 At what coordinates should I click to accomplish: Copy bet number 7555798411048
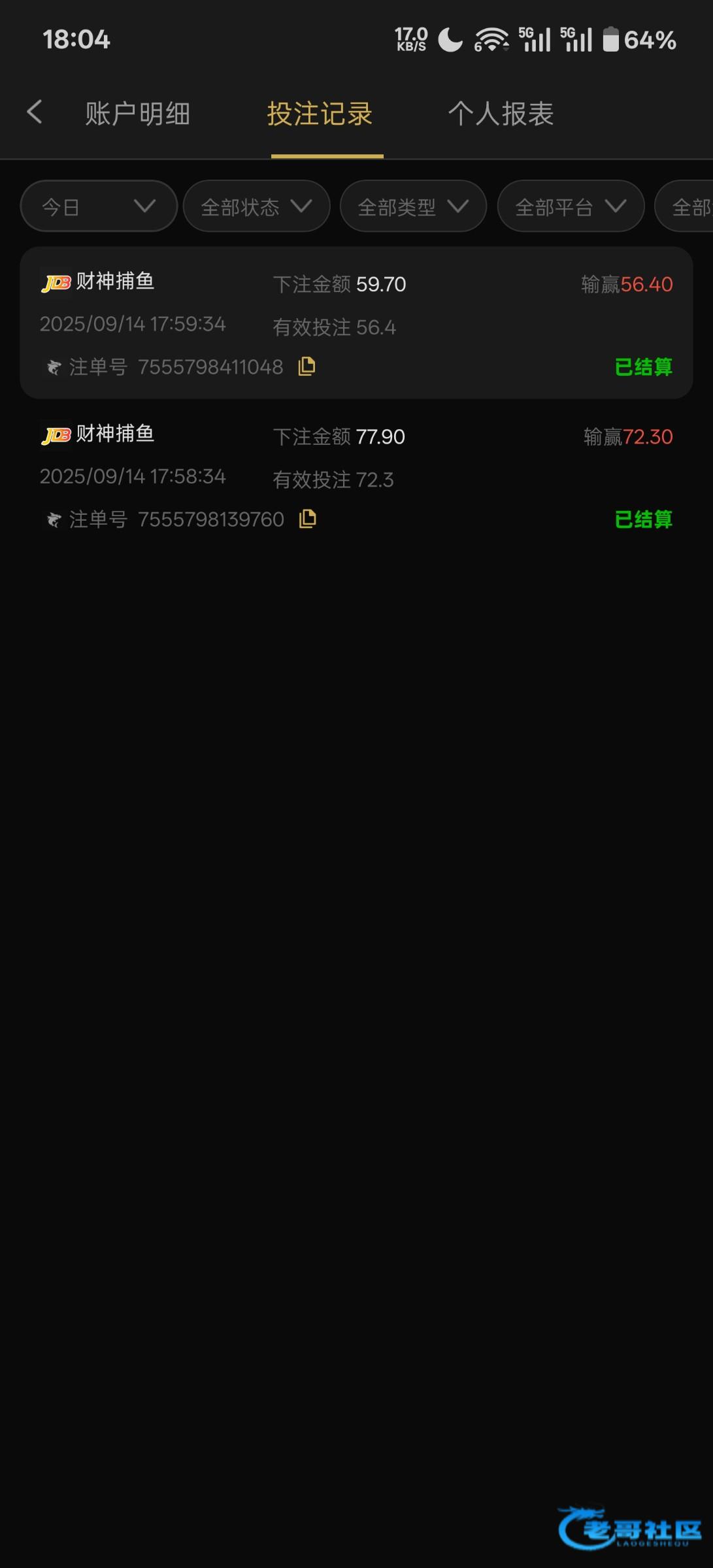[307, 367]
